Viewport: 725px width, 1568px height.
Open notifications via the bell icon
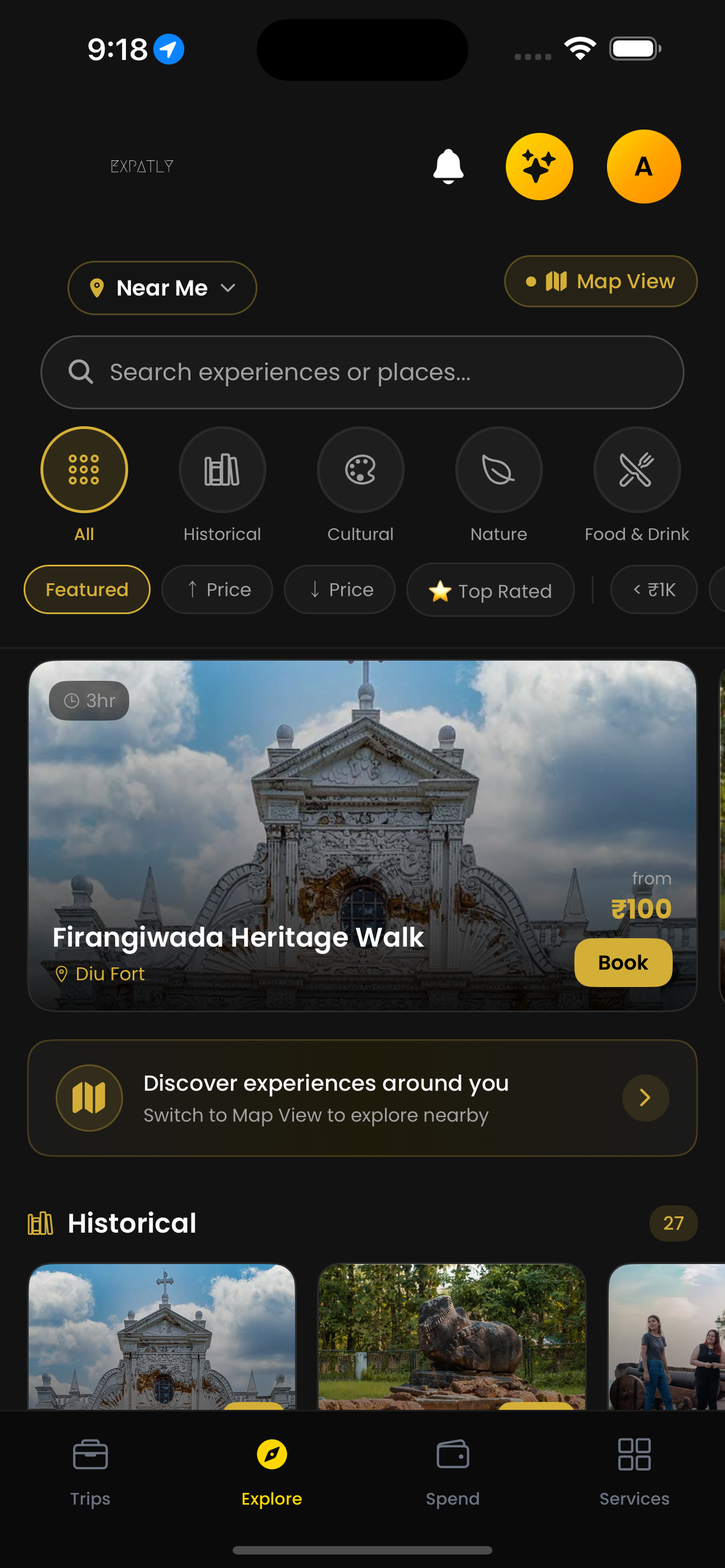(448, 167)
